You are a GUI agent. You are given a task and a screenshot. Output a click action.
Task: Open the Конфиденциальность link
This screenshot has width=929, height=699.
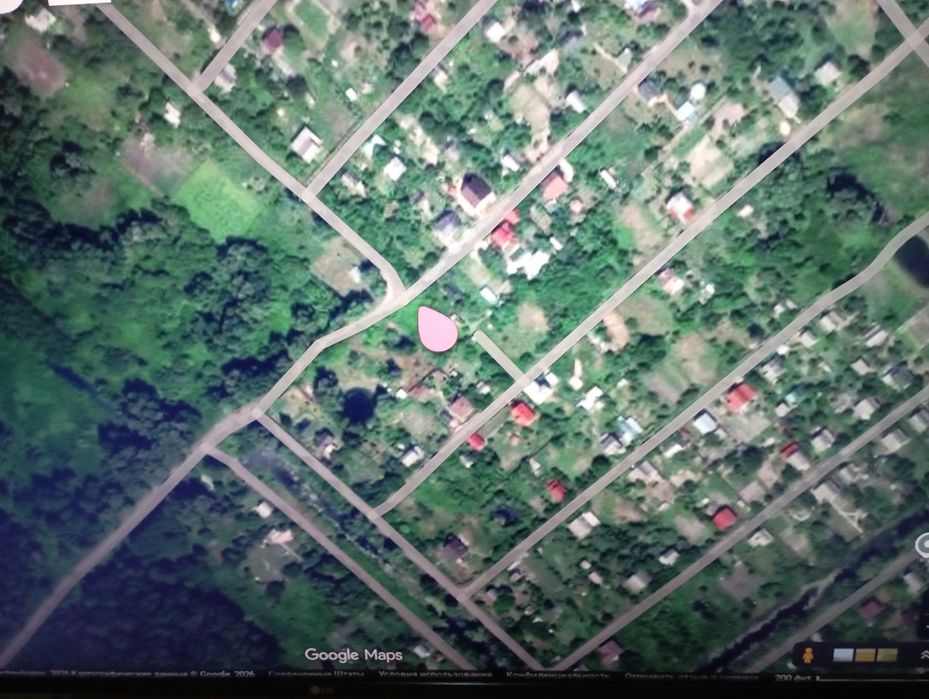[555, 675]
